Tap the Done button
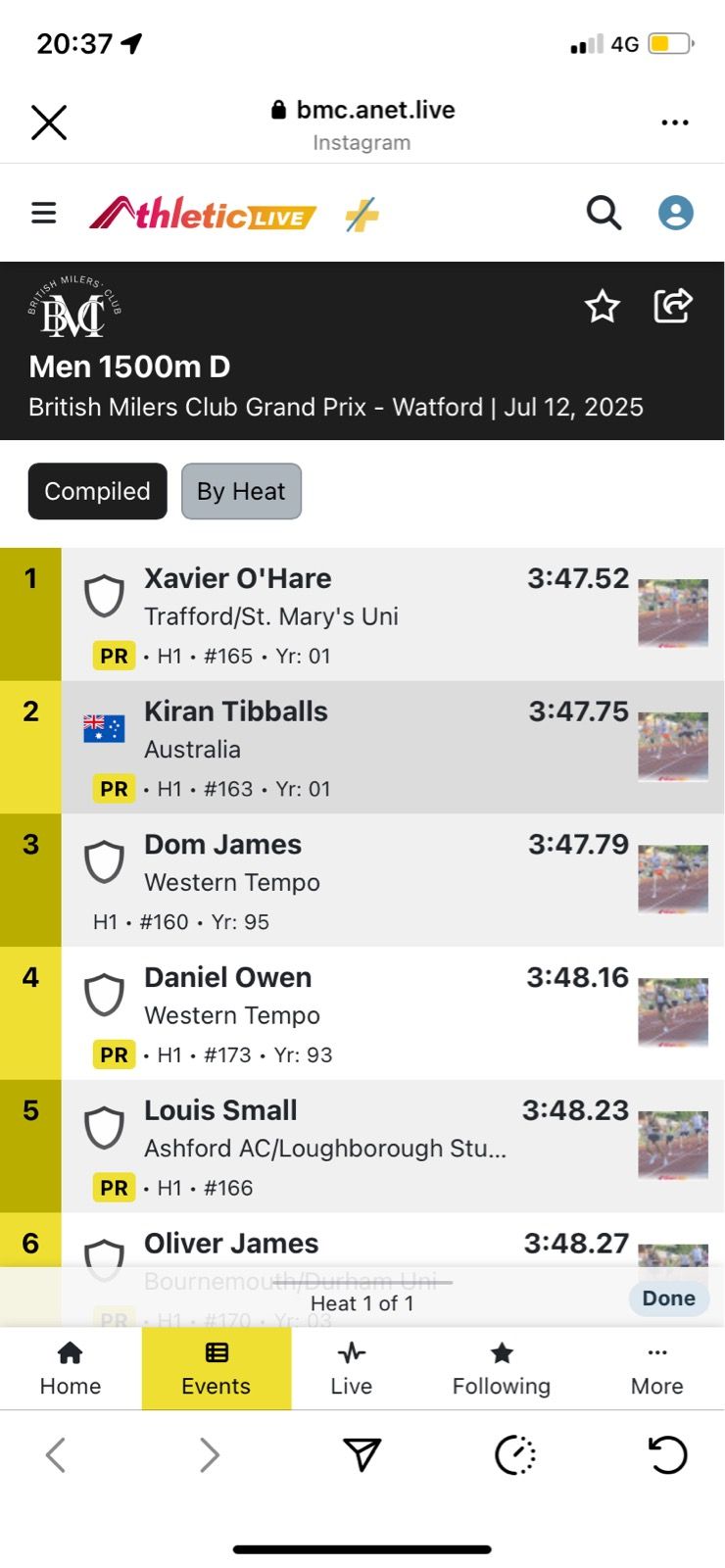The height and width of the screenshot is (1568, 725). pyautogui.click(x=669, y=1298)
